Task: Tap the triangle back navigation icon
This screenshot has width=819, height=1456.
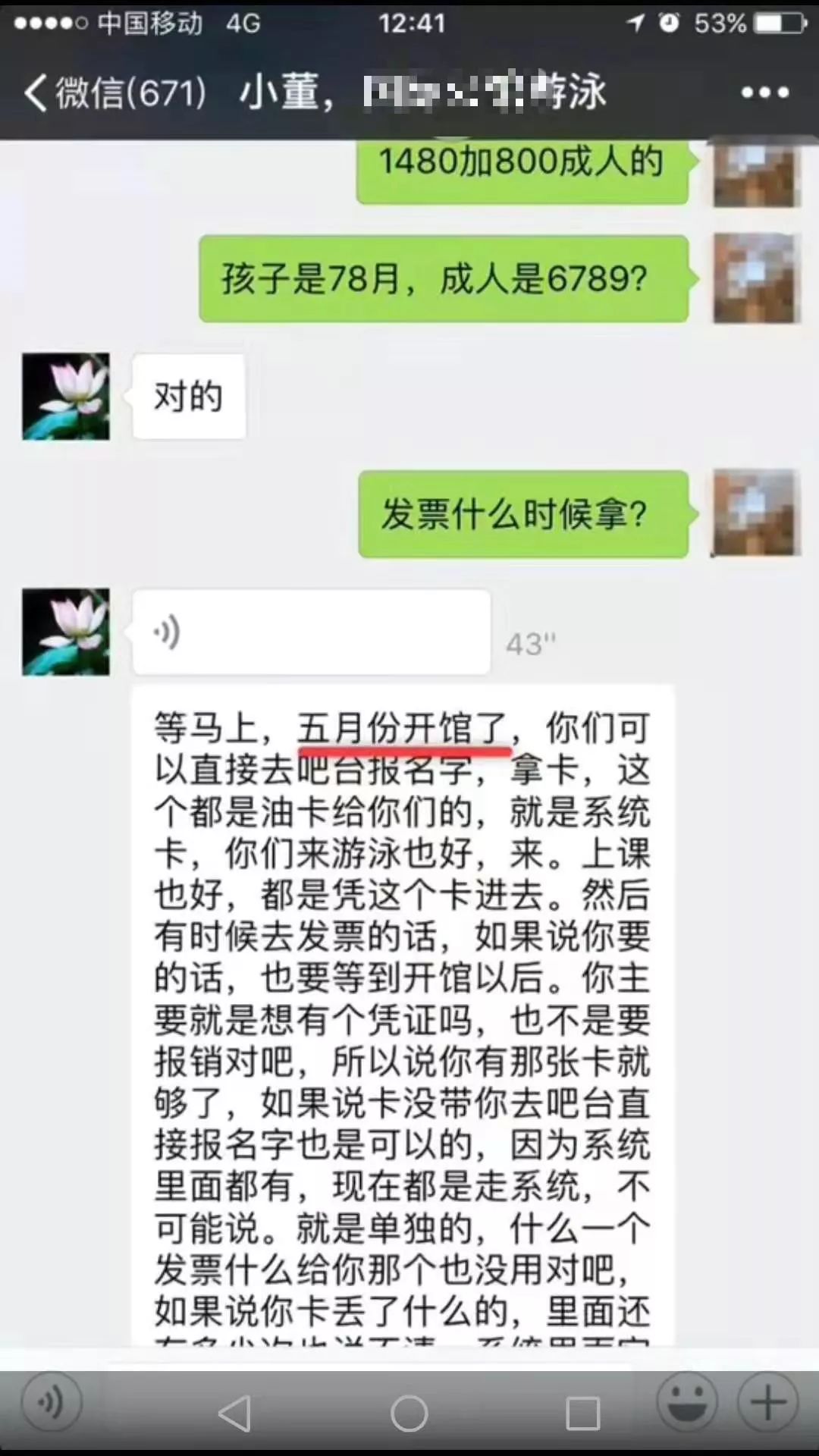Action: tap(234, 1412)
